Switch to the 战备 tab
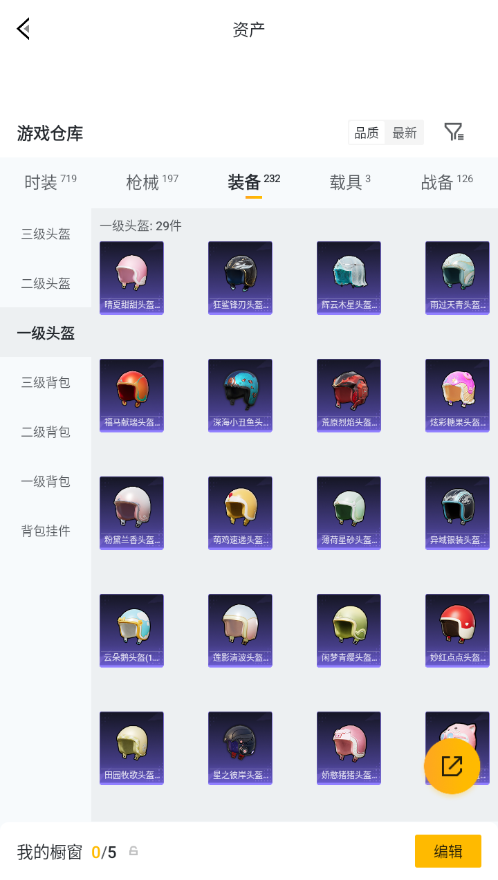 447,182
